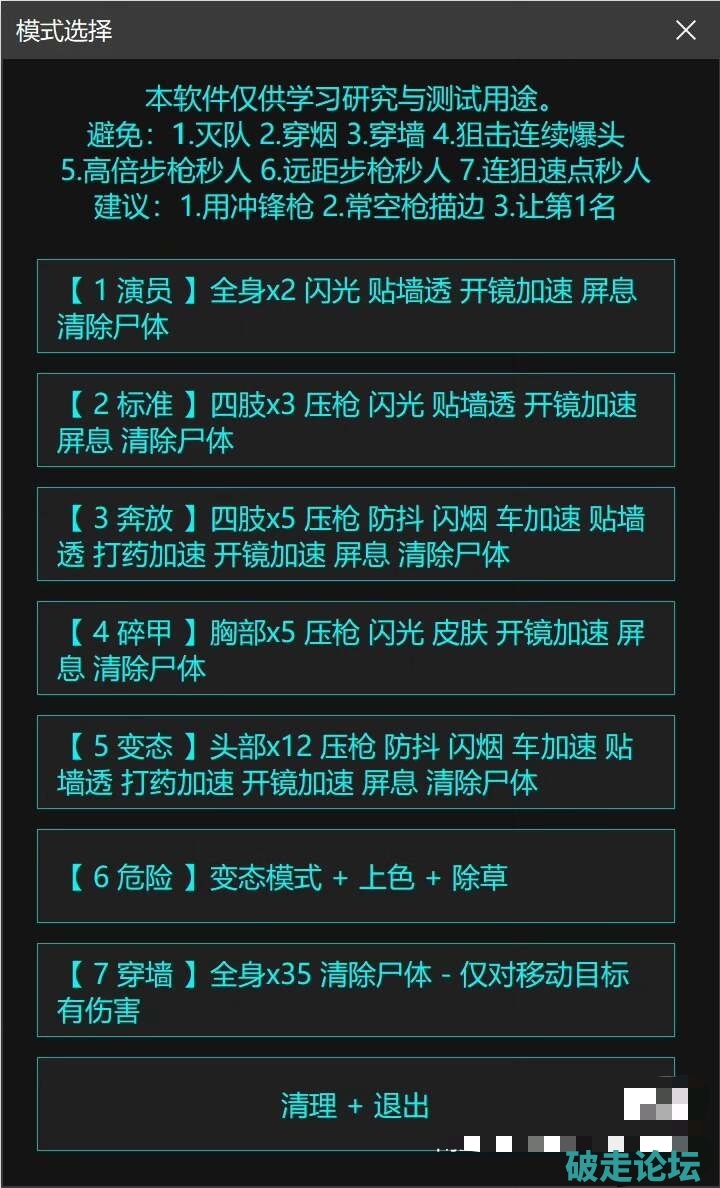The height and width of the screenshot is (1188, 720).
Task: Pick mode 3 奔放
Action: (356, 535)
